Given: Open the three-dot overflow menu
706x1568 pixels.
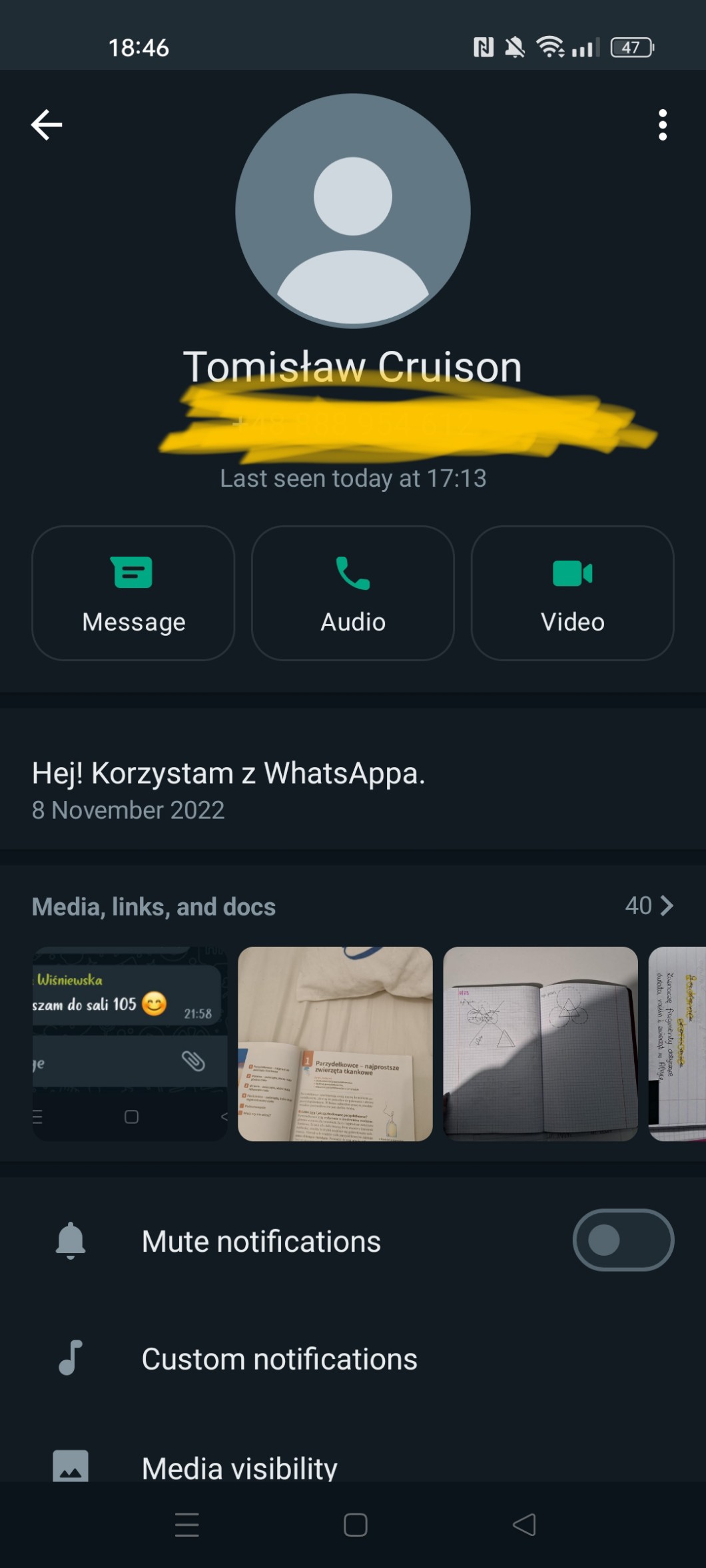Looking at the screenshot, I should 662,125.
